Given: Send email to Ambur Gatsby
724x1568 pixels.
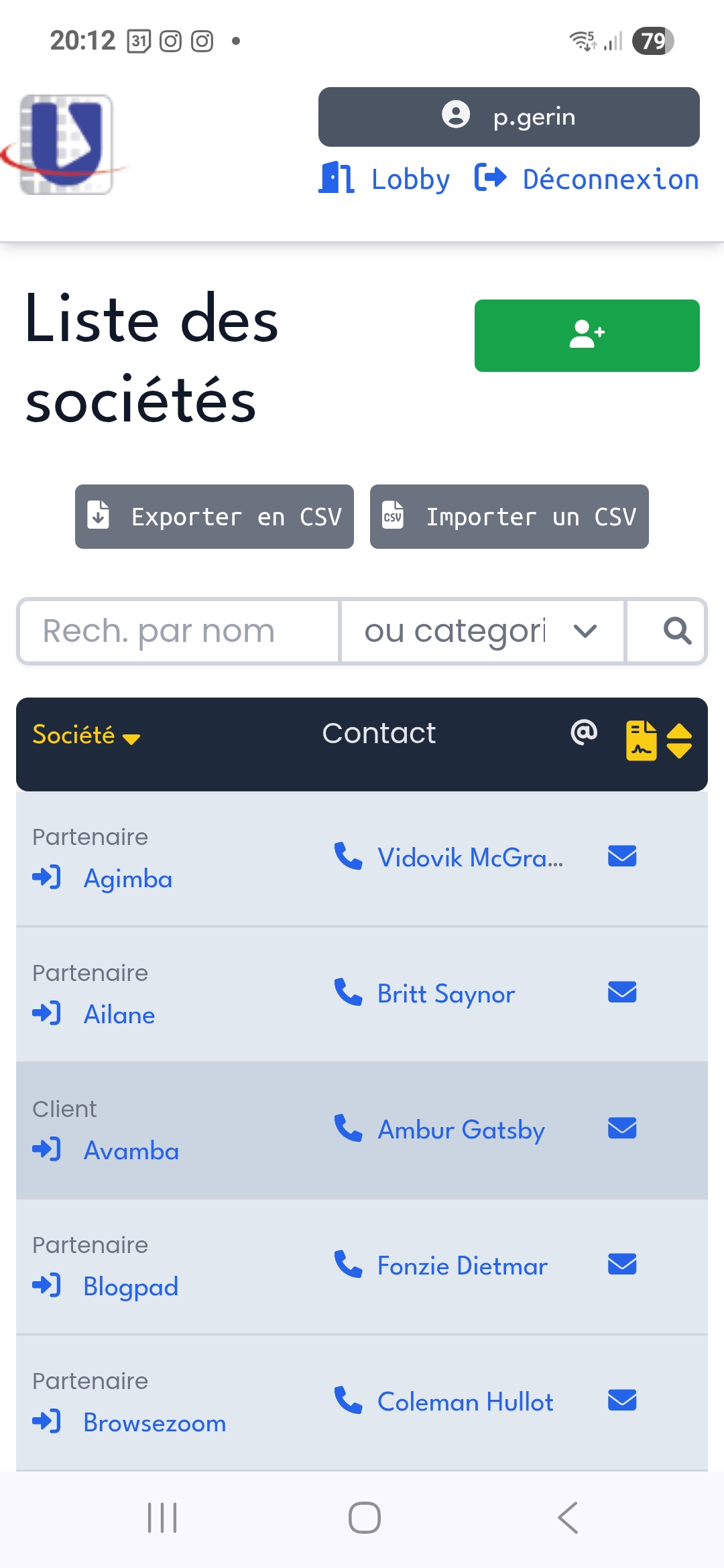Looking at the screenshot, I should pos(621,1128).
